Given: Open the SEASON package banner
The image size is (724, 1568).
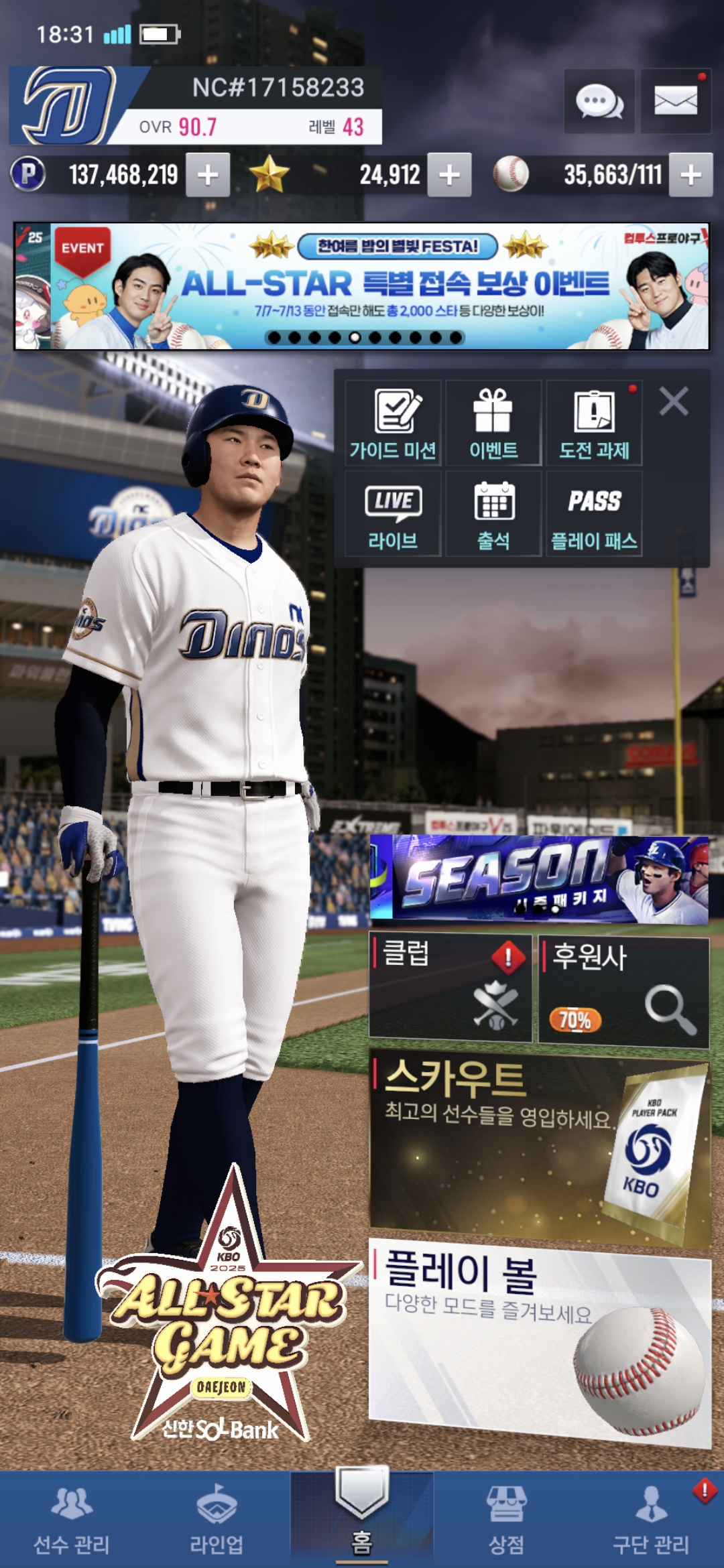Looking at the screenshot, I should point(539,879).
